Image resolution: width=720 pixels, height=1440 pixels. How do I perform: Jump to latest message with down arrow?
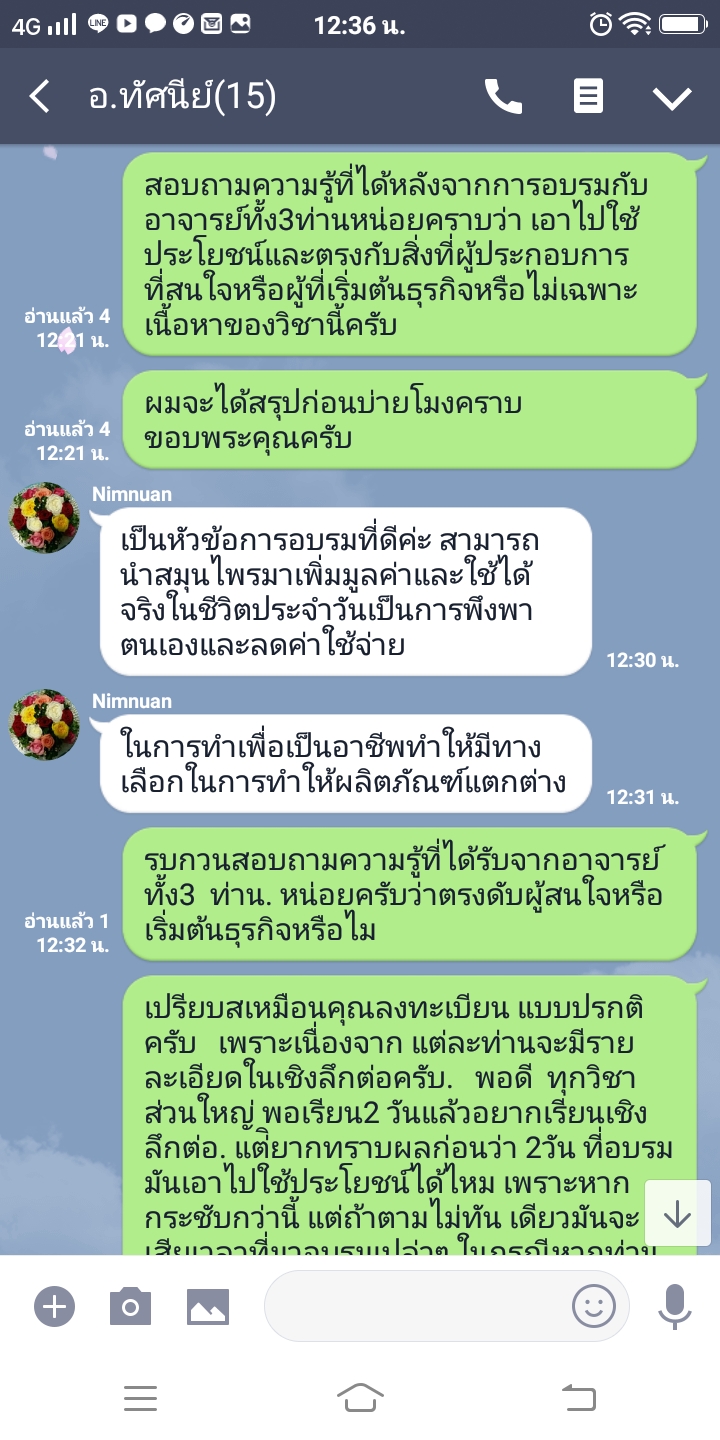pyautogui.click(x=677, y=1214)
